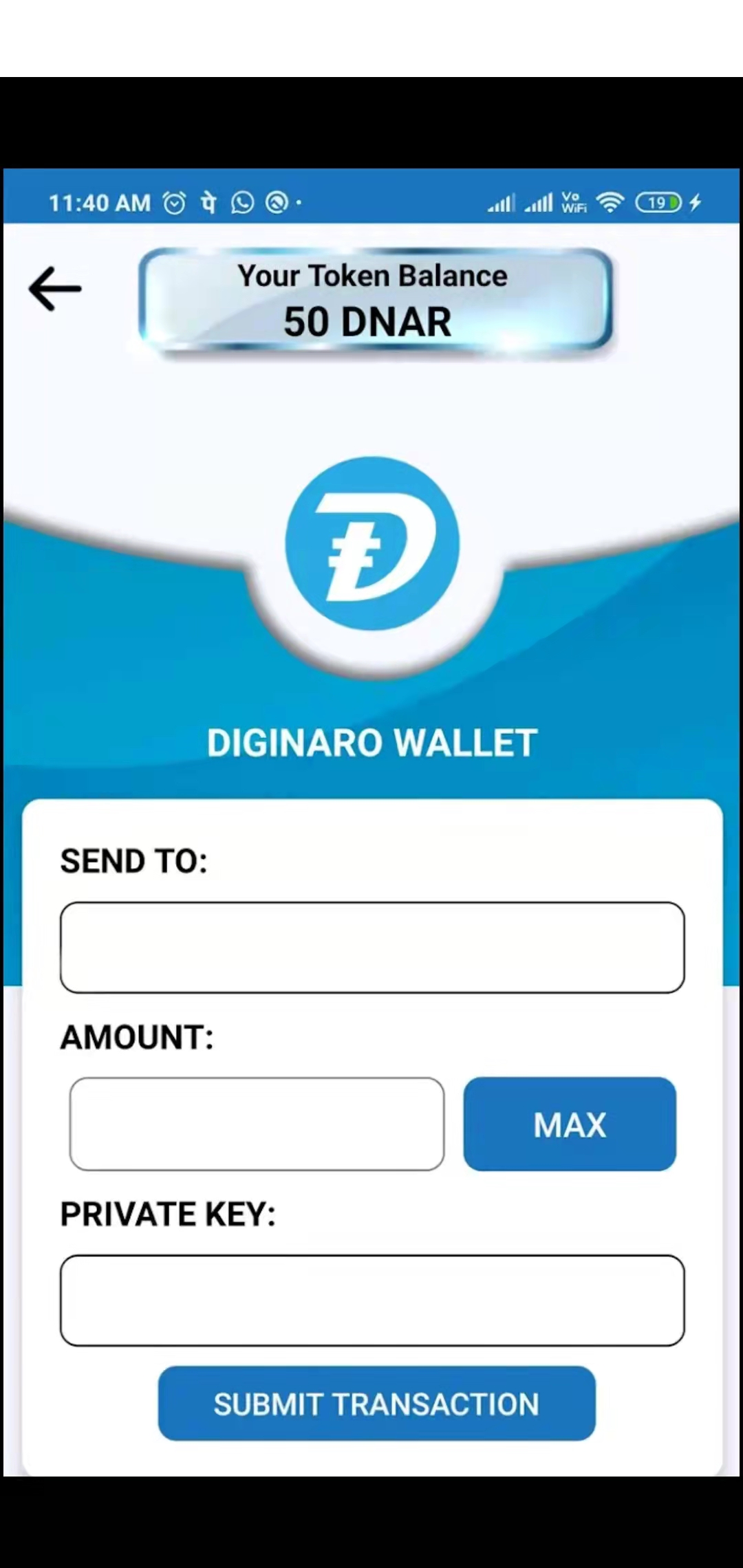
Task: Go back using the arrow icon
Action: pyautogui.click(x=55, y=289)
